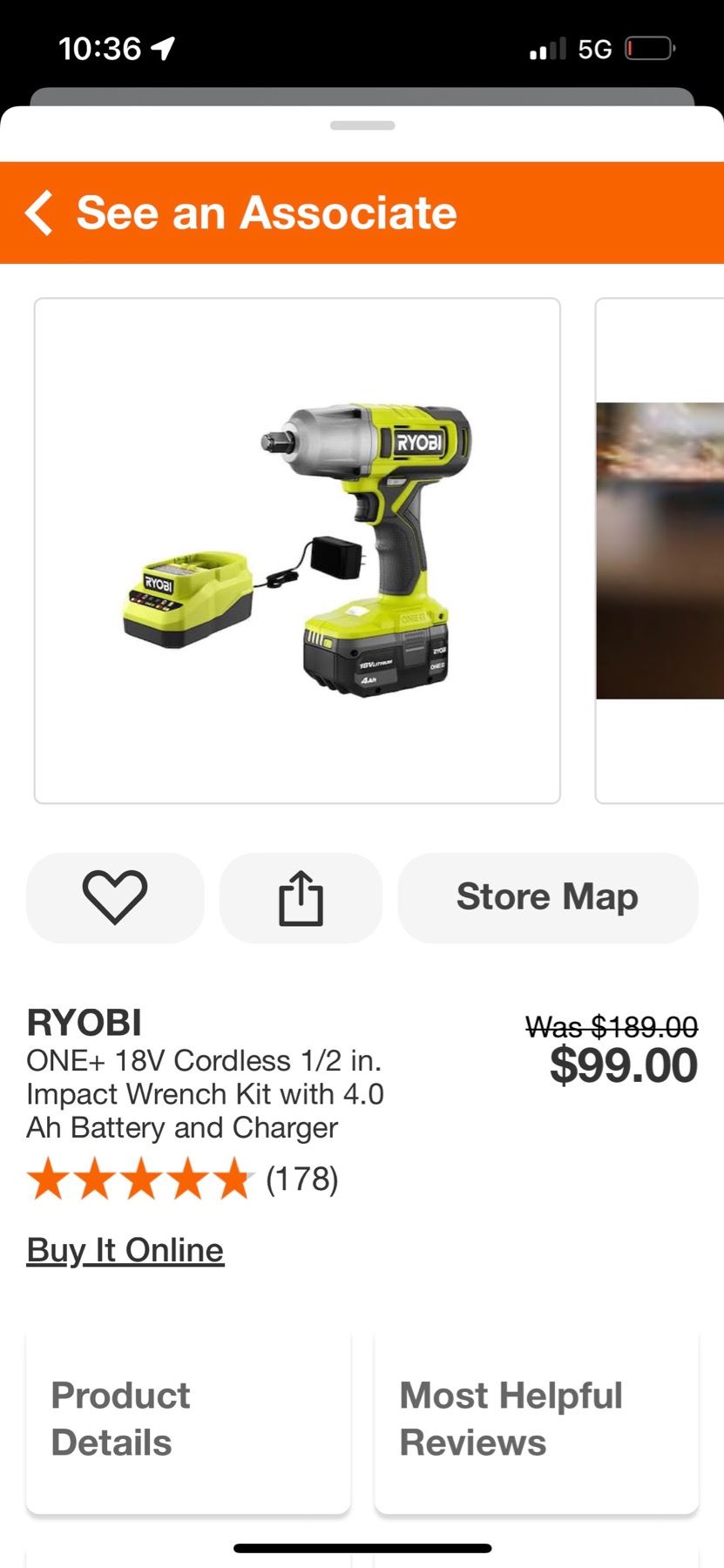Go back from See an Associate

[x=39, y=213]
